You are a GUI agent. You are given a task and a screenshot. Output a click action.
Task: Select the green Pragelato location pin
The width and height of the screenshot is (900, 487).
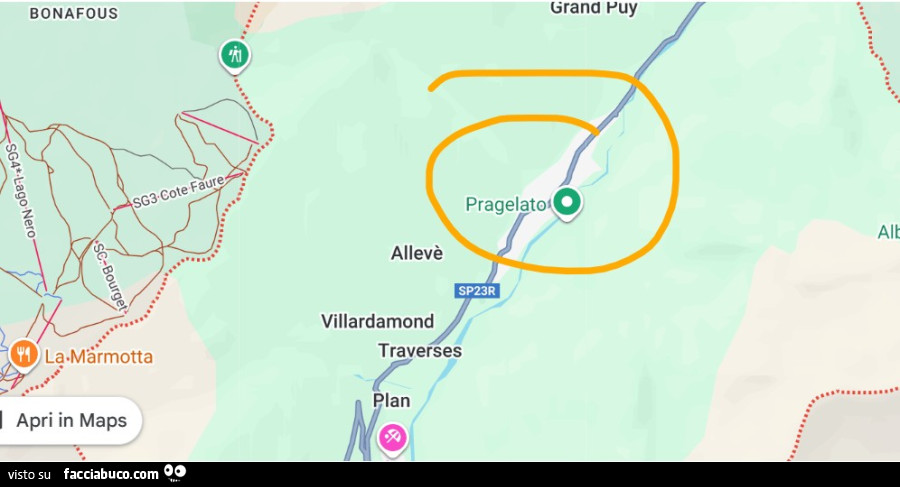point(567,203)
